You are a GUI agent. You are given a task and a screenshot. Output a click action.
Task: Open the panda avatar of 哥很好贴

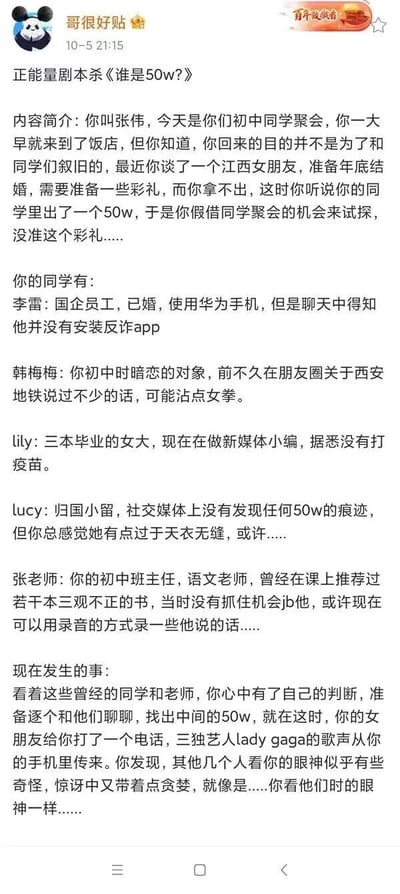tap(32, 29)
